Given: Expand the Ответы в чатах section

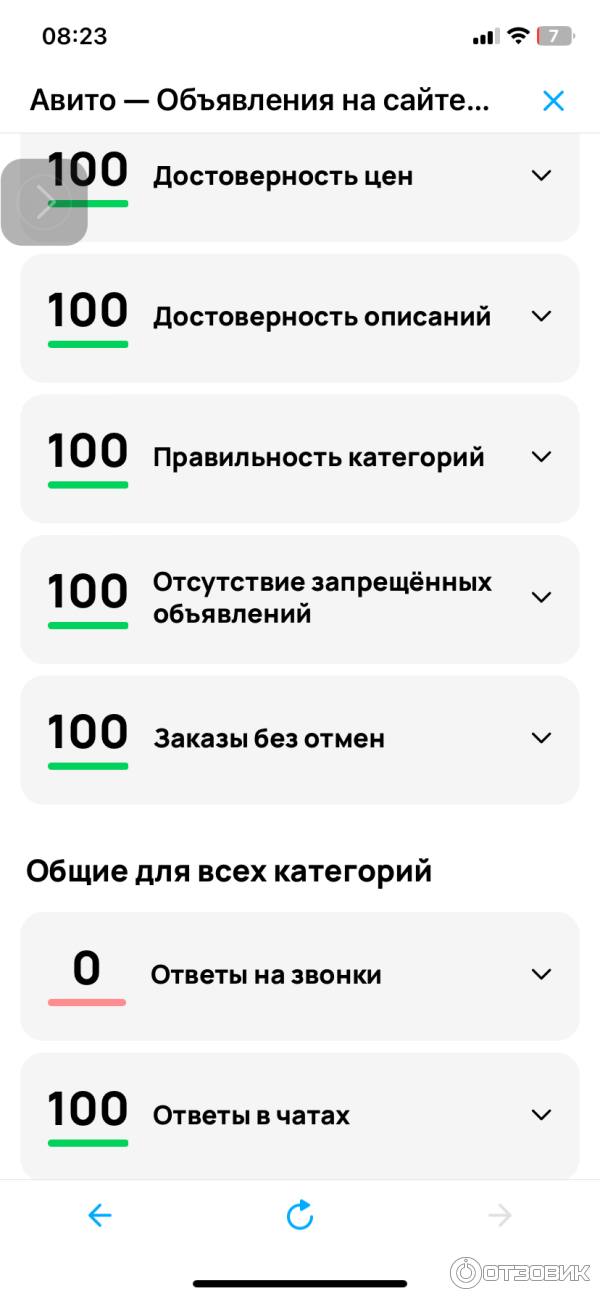Looking at the screenshot, I should pos(541,1115).
